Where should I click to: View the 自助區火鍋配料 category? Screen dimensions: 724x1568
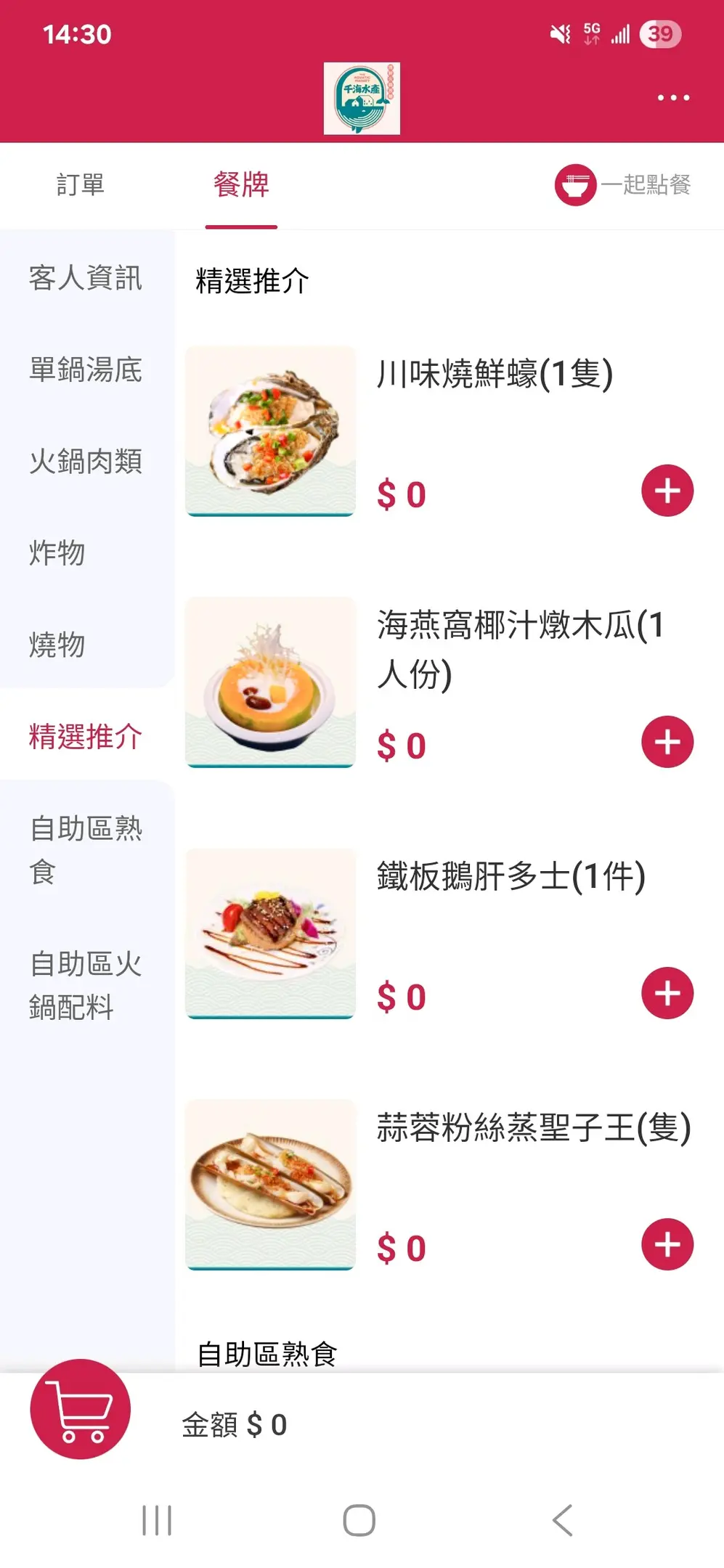point(86,985)
